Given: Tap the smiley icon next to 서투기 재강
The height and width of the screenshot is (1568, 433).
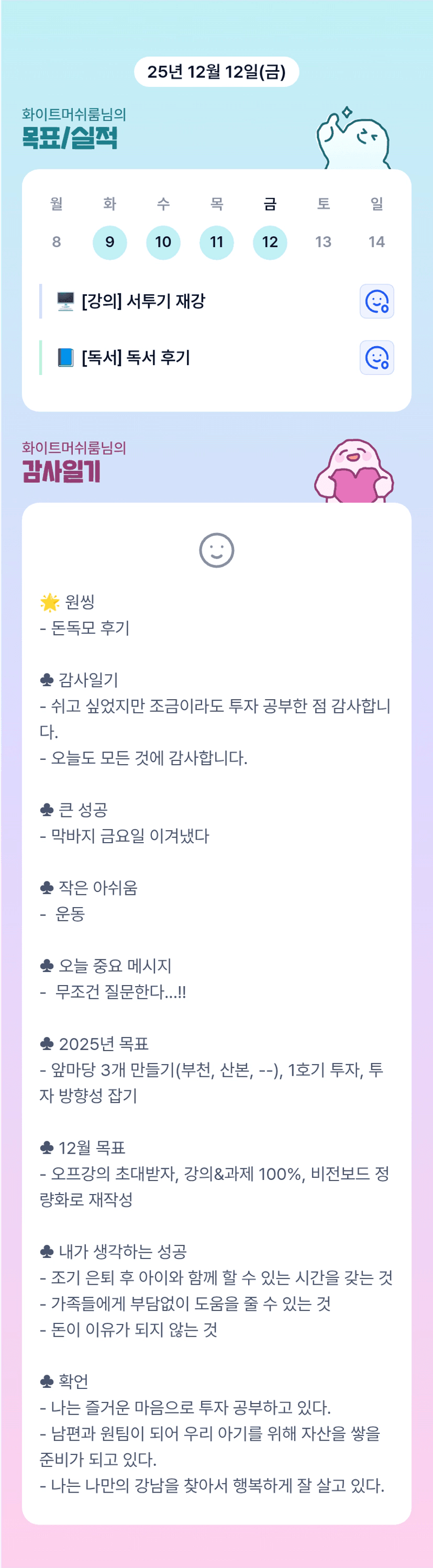Looking at the screenshot, I should [x=377, y=301].
